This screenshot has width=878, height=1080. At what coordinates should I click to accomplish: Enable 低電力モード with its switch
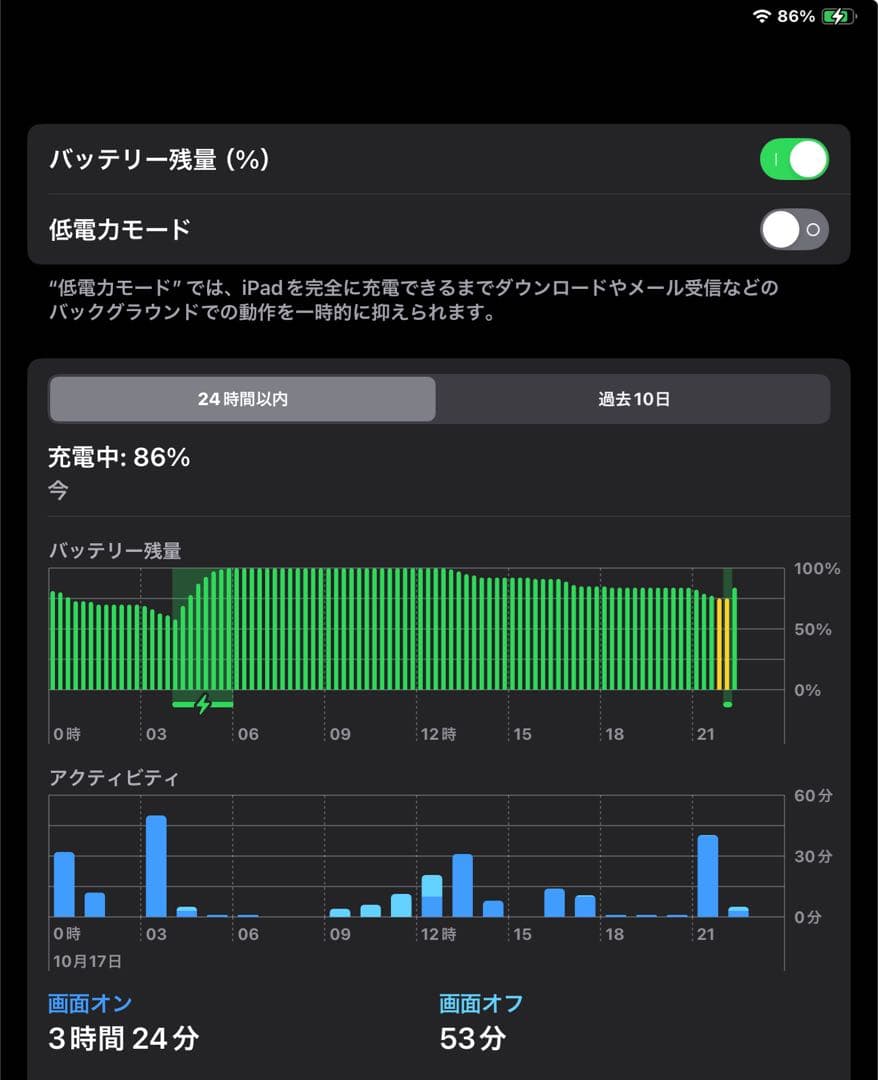click(793, 229)
